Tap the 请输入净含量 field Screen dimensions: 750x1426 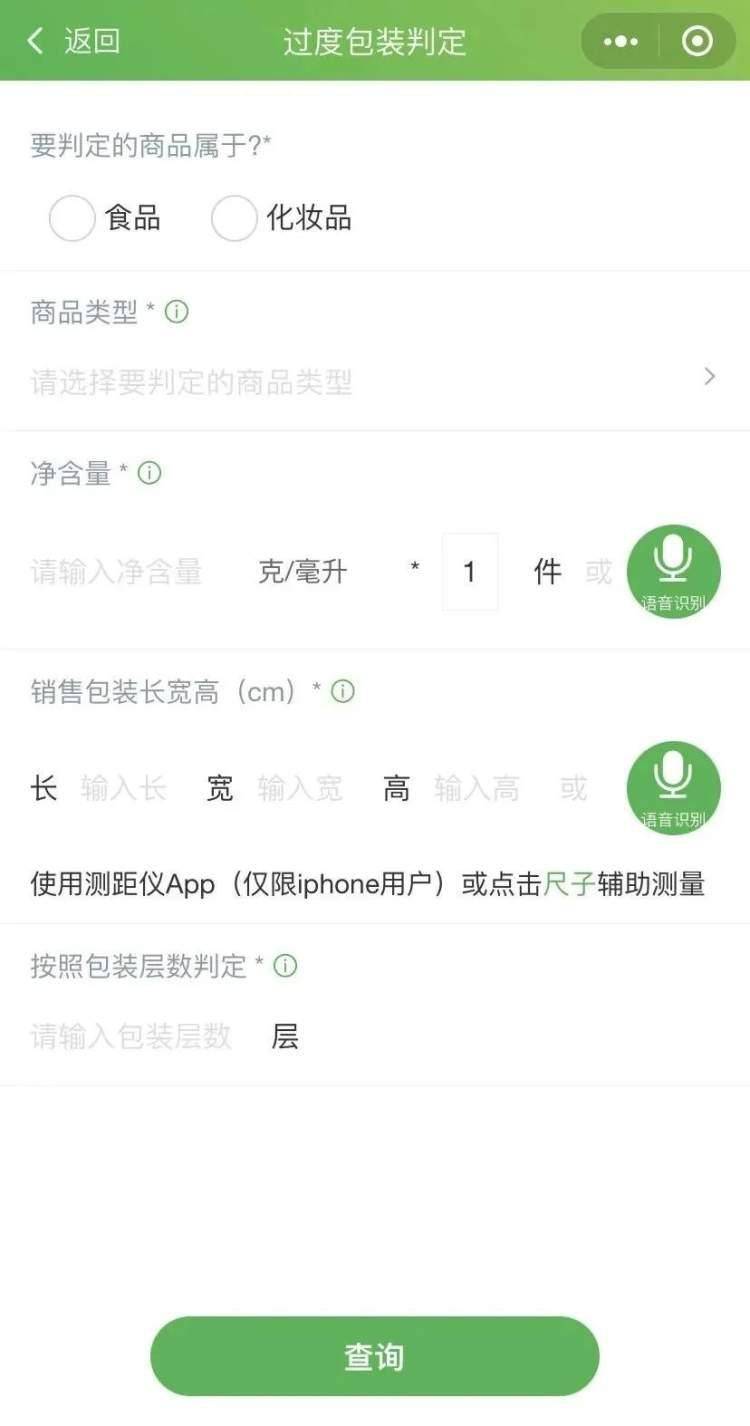117,572
